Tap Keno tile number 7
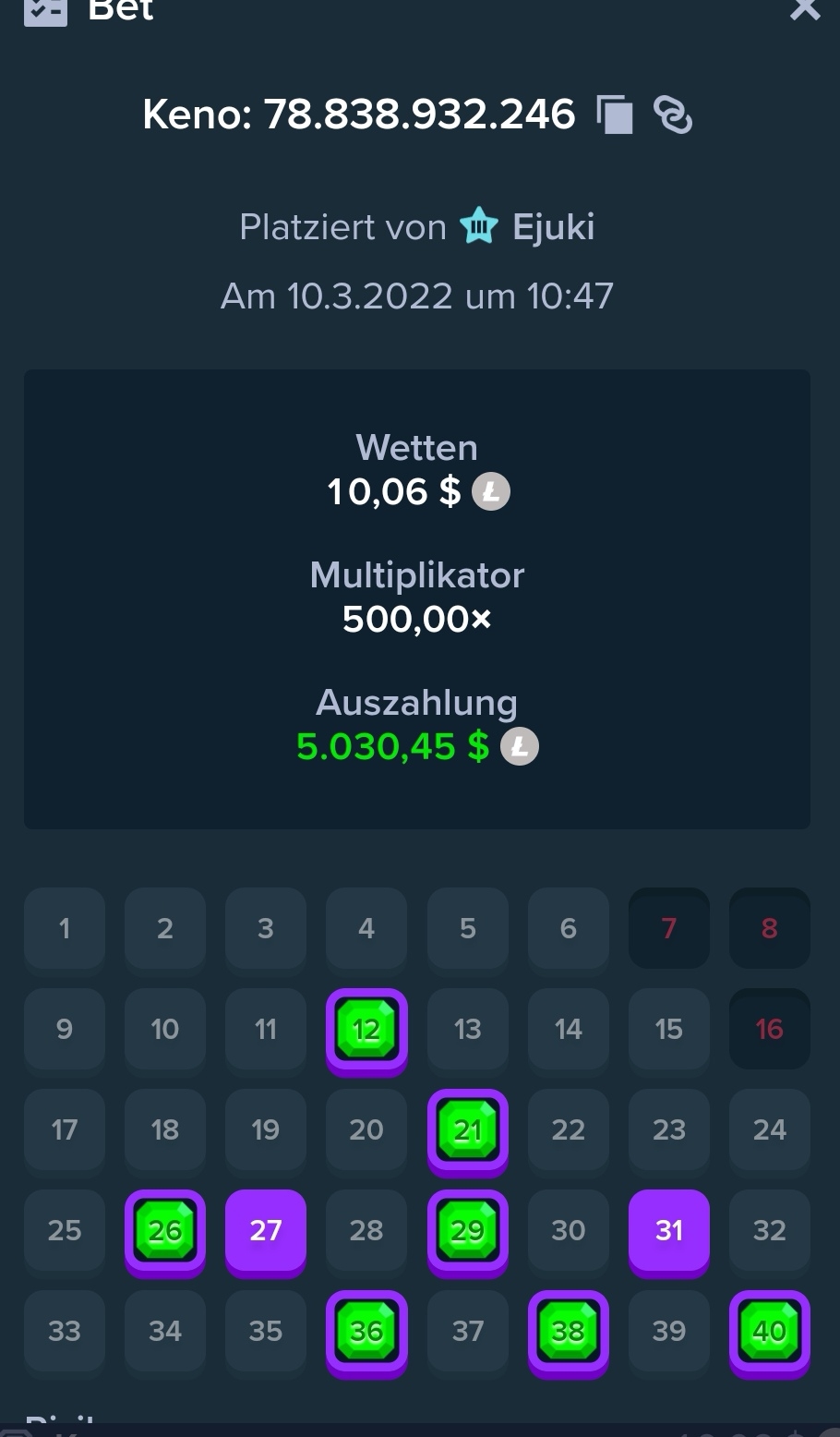This screenshot has width=840, height=1437. (x=669, y=929)
